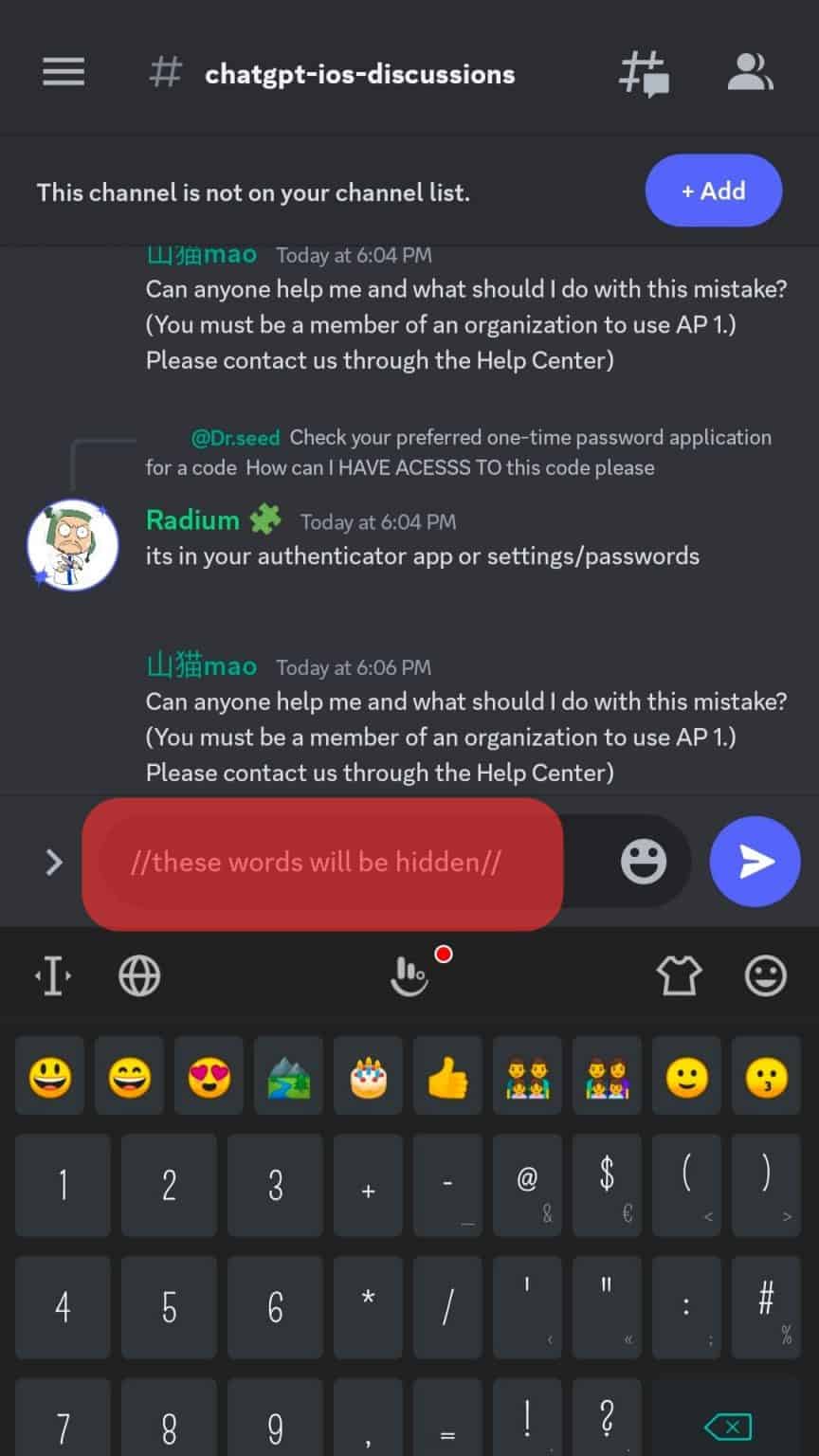The image size is (819, 1456).
Task: Switch keyboard language using globe icon
Action: pyautogui.click(x=138, y=974)
